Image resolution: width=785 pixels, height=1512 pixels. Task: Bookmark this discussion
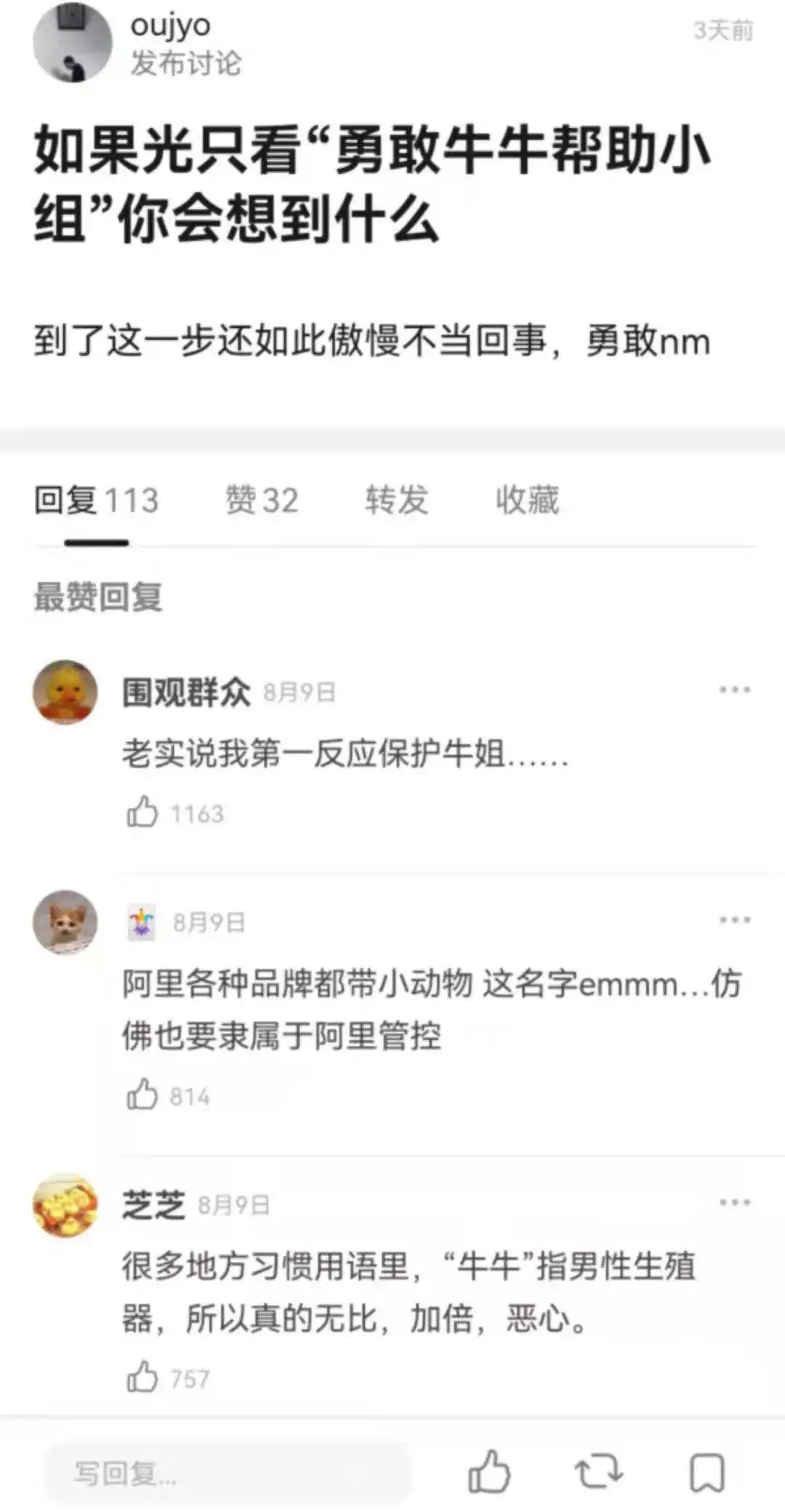pyautogui.click(x=706, y=1472)
